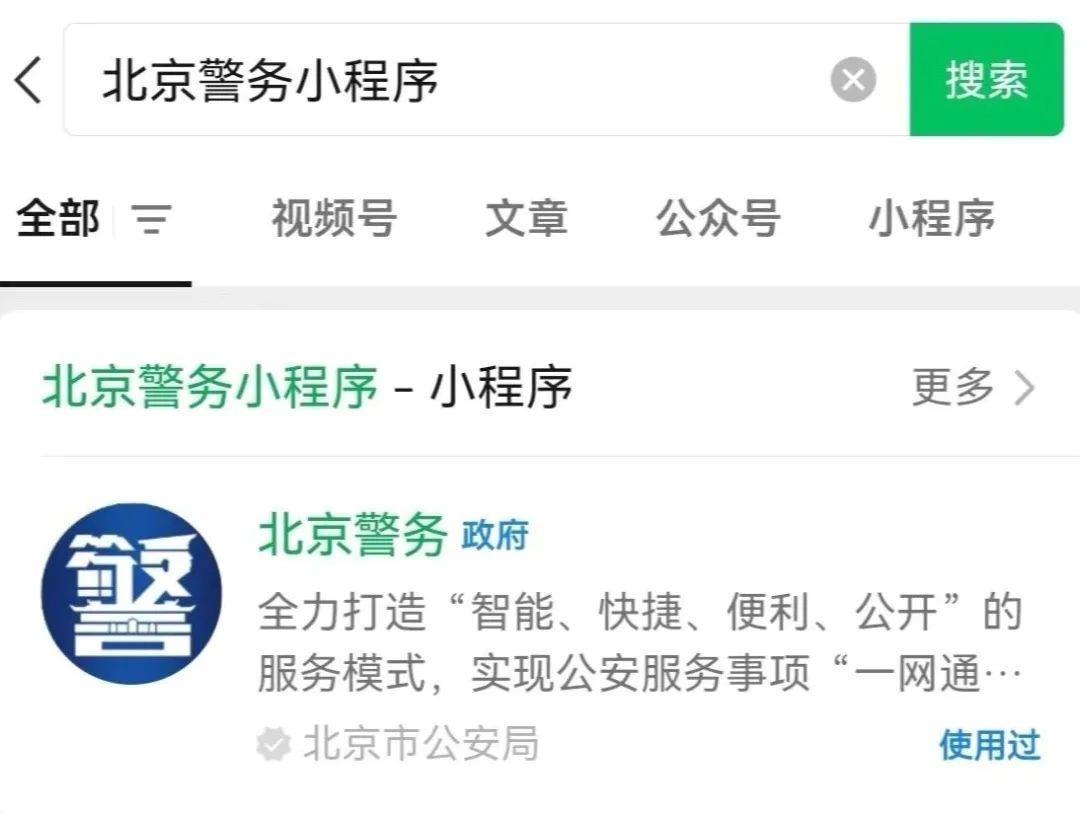Go back using the arrow icon

29,80
